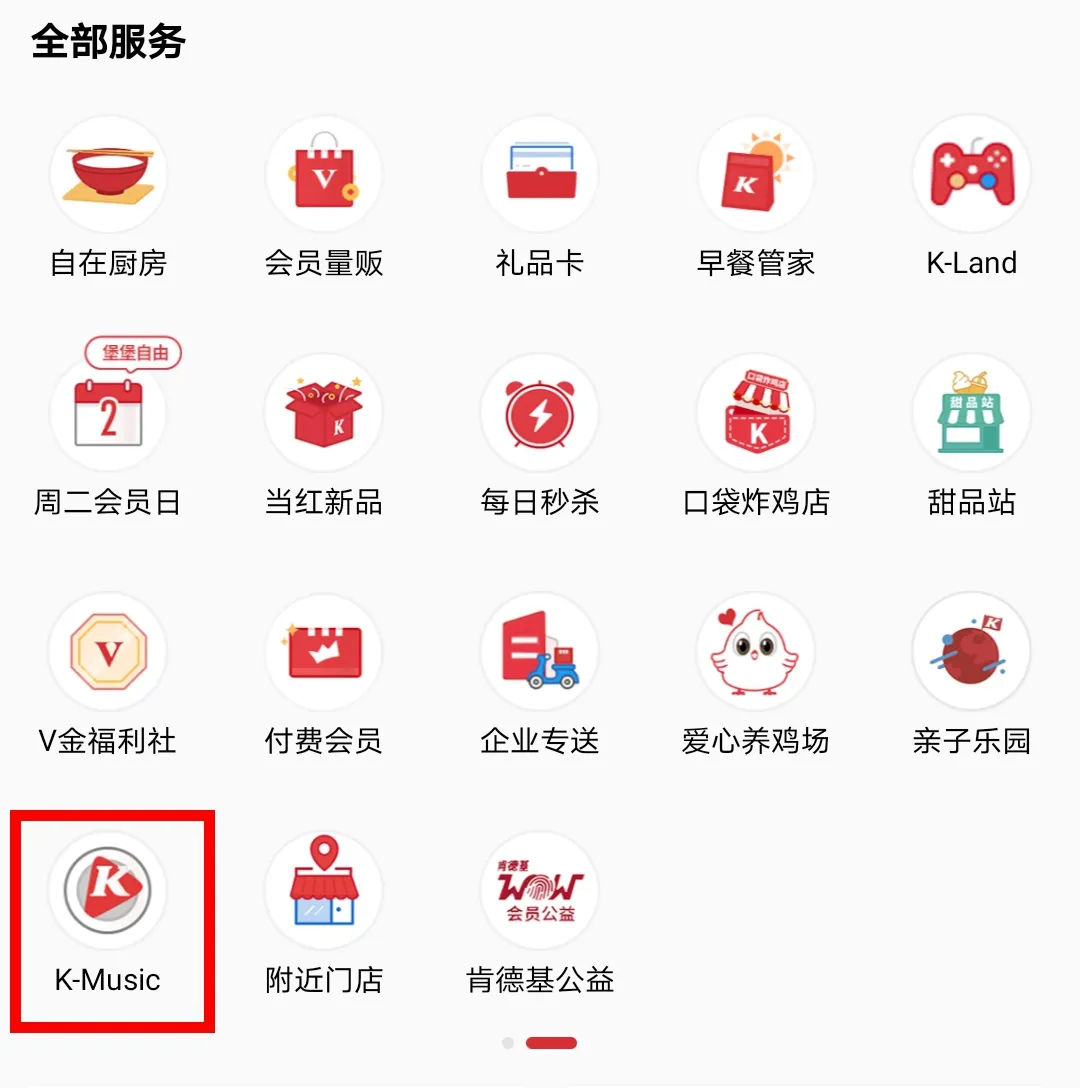
Task: Switch to the first services page dot
Action: 506,1042
